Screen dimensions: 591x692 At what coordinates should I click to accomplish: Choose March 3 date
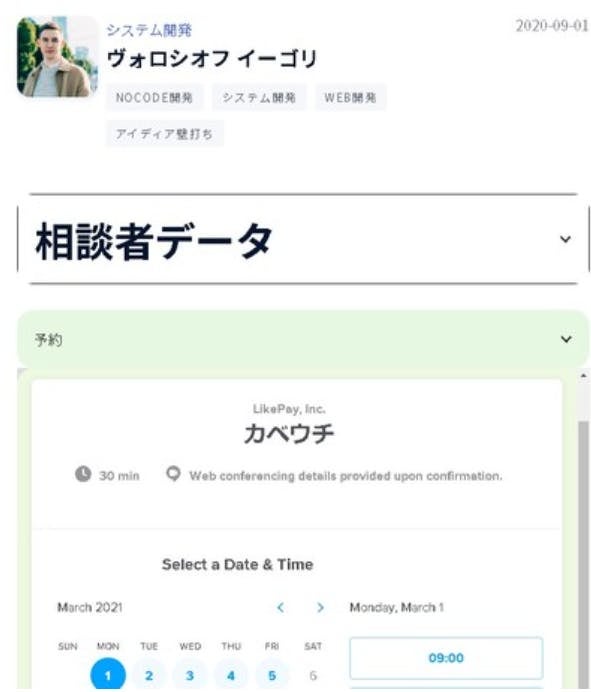pos(190,675)
